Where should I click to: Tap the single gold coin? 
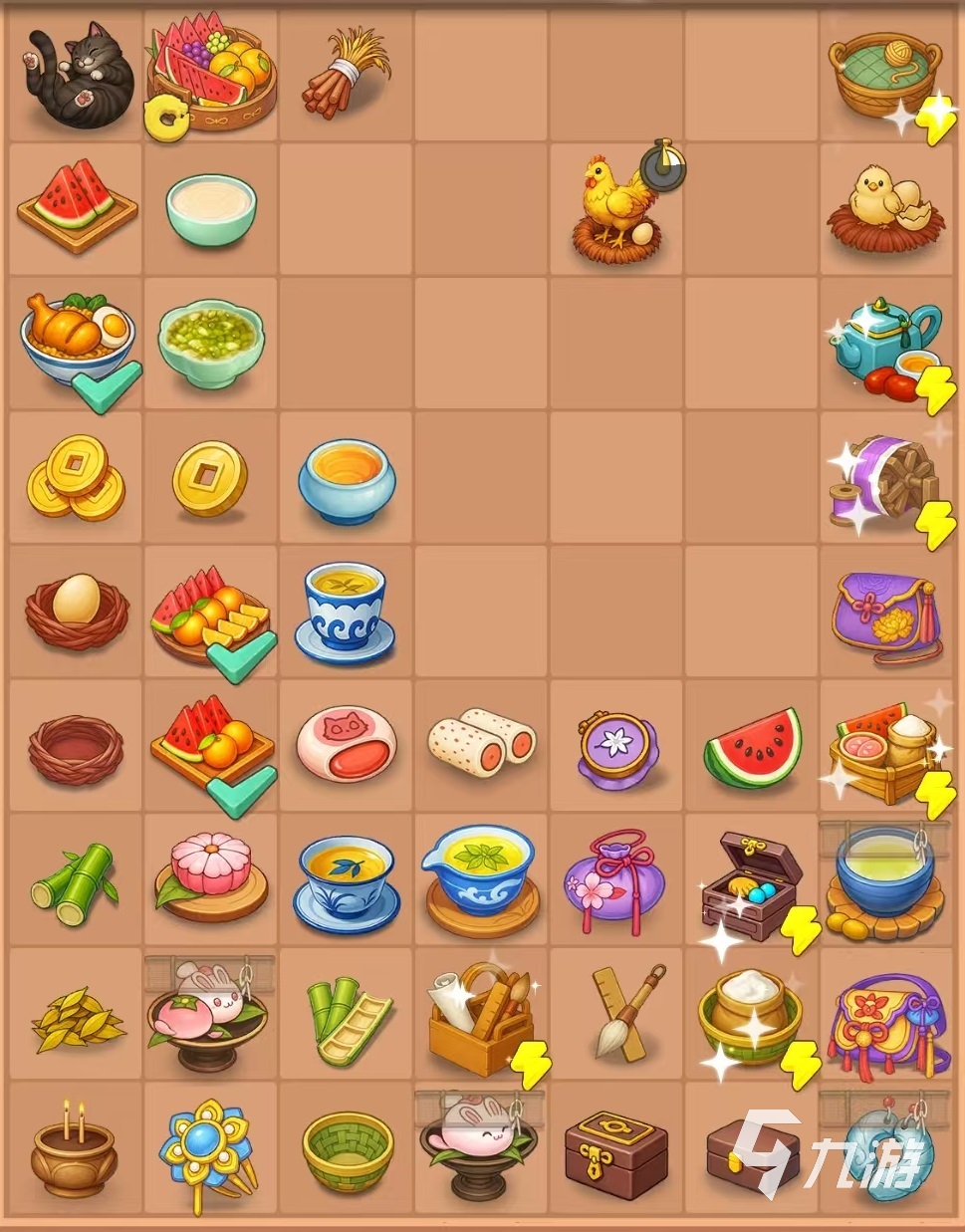pos(209,479)
